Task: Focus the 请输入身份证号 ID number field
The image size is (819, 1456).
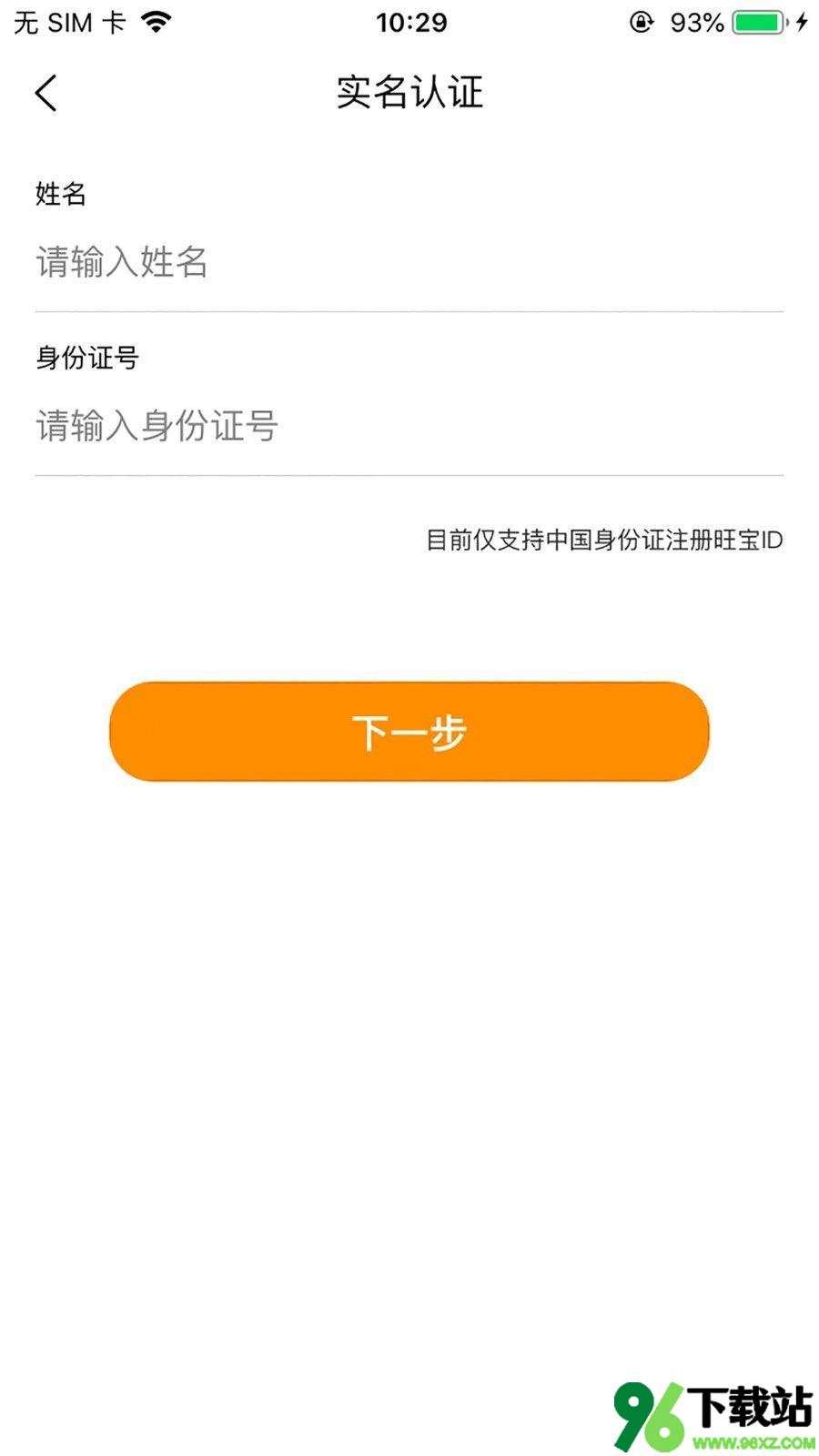Action: pos(409,426)
